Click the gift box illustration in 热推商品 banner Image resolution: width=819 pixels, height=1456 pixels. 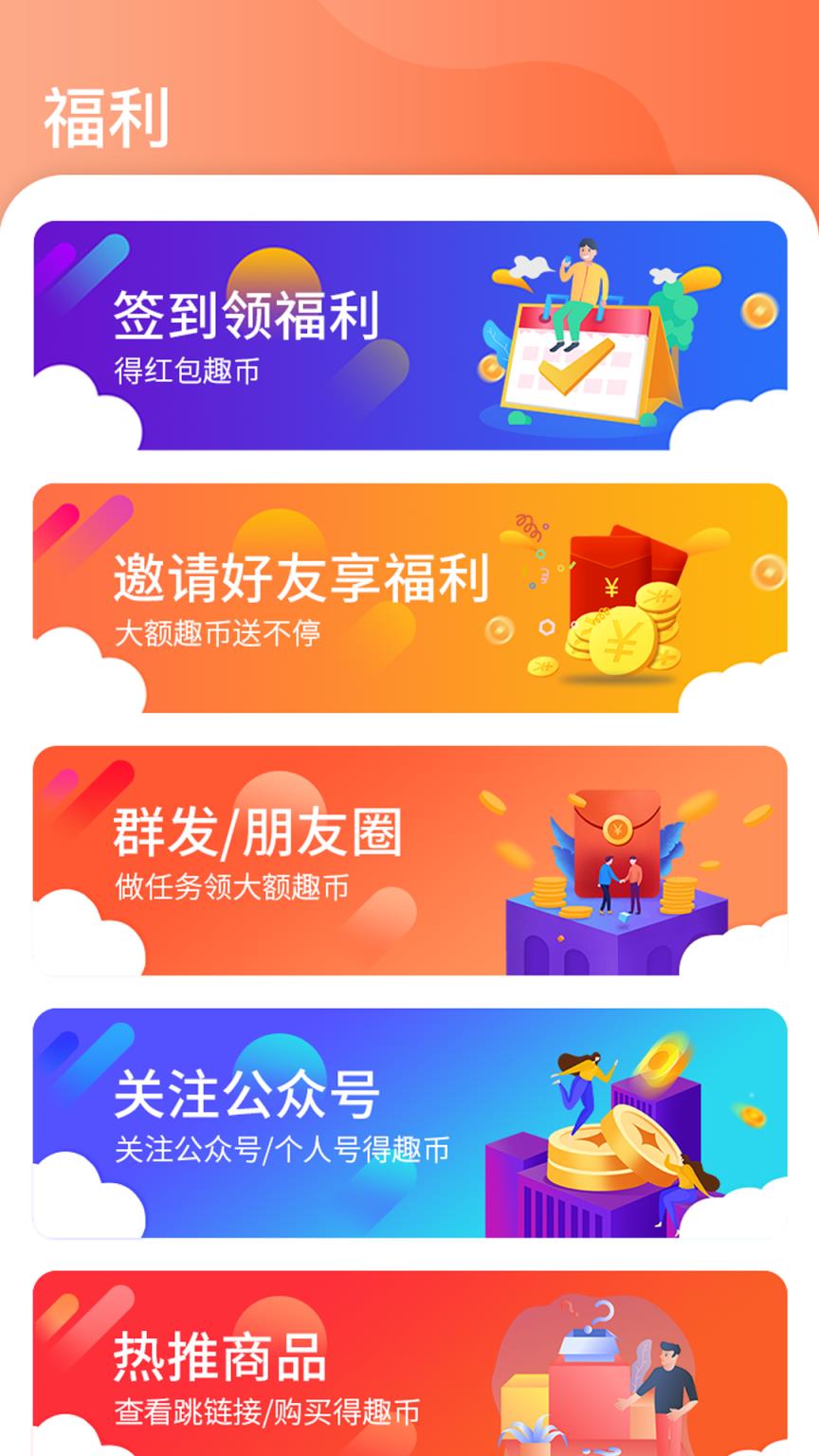pyautogui.click(x=588, y=1346)
